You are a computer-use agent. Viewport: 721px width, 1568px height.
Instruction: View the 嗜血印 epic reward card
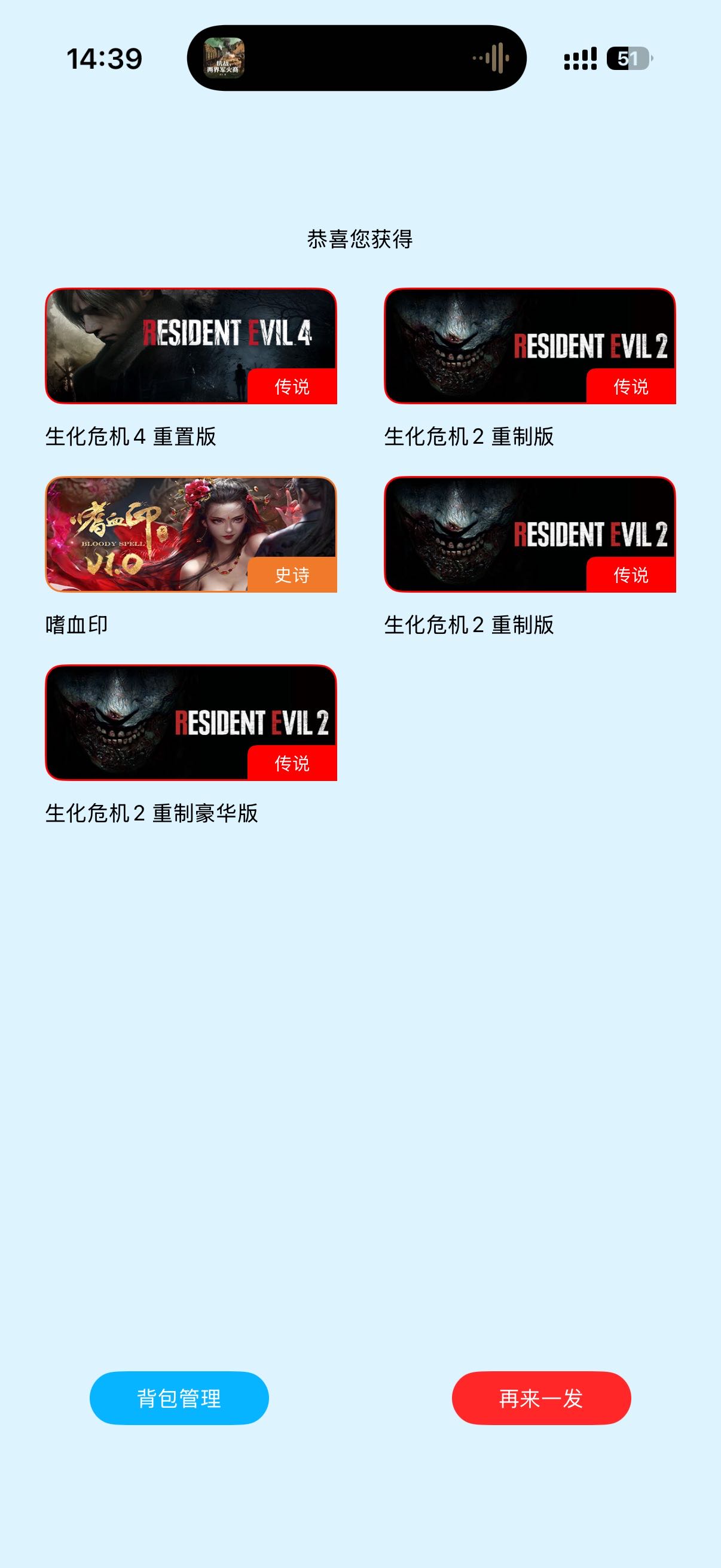coord(191,534)
